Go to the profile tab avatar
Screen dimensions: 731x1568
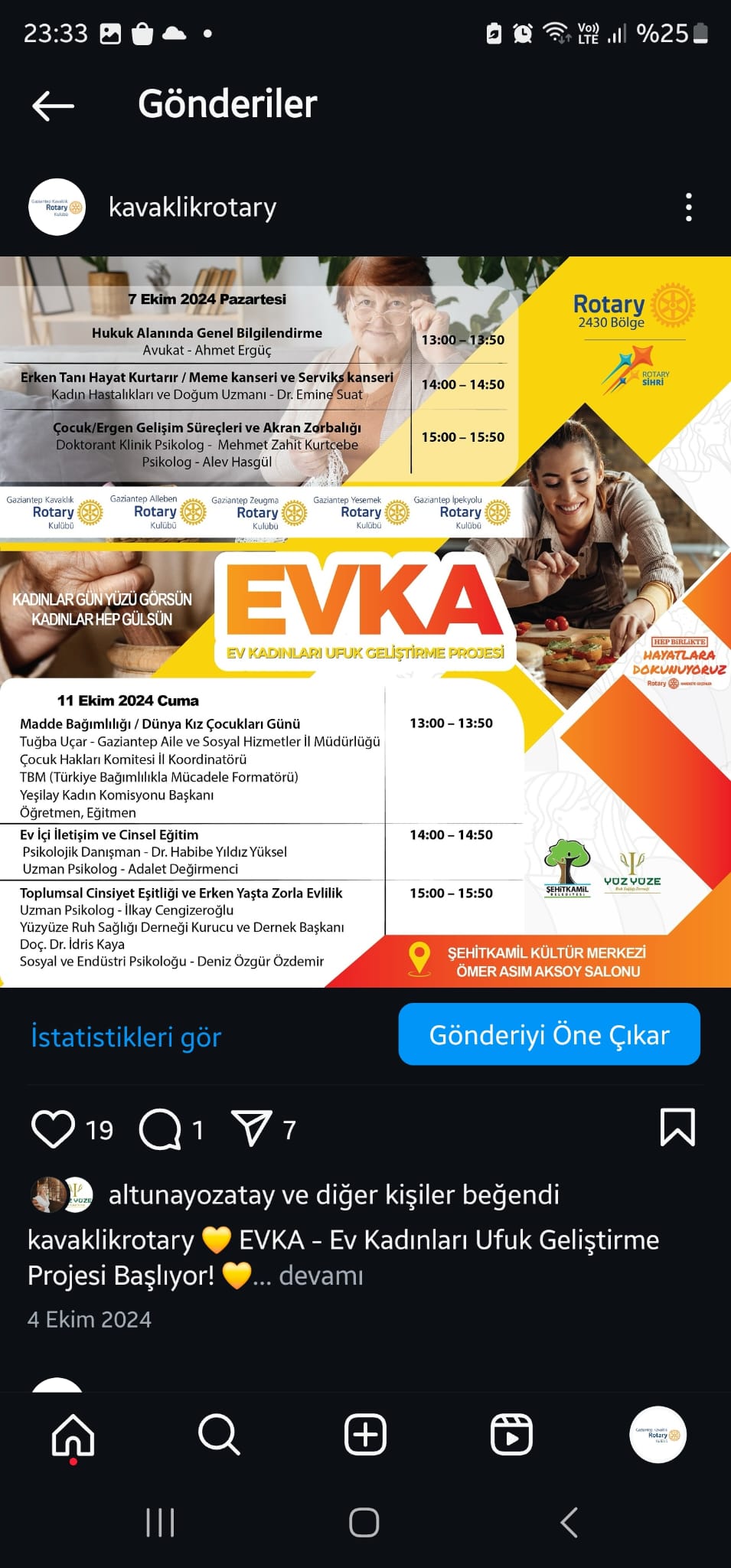point(658,1434)
